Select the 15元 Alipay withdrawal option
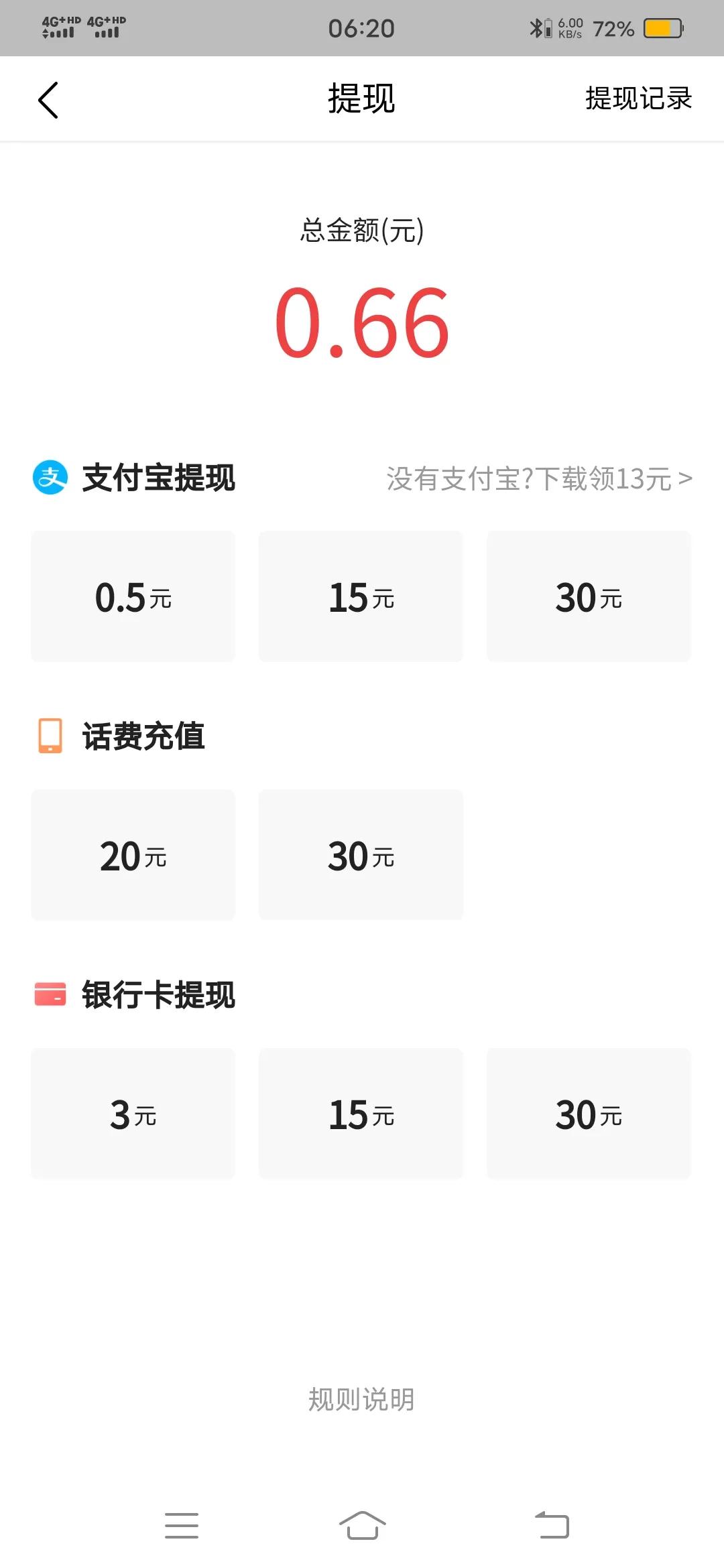The width and height of the screenshot is (724, 1568). tap(361, 596)
